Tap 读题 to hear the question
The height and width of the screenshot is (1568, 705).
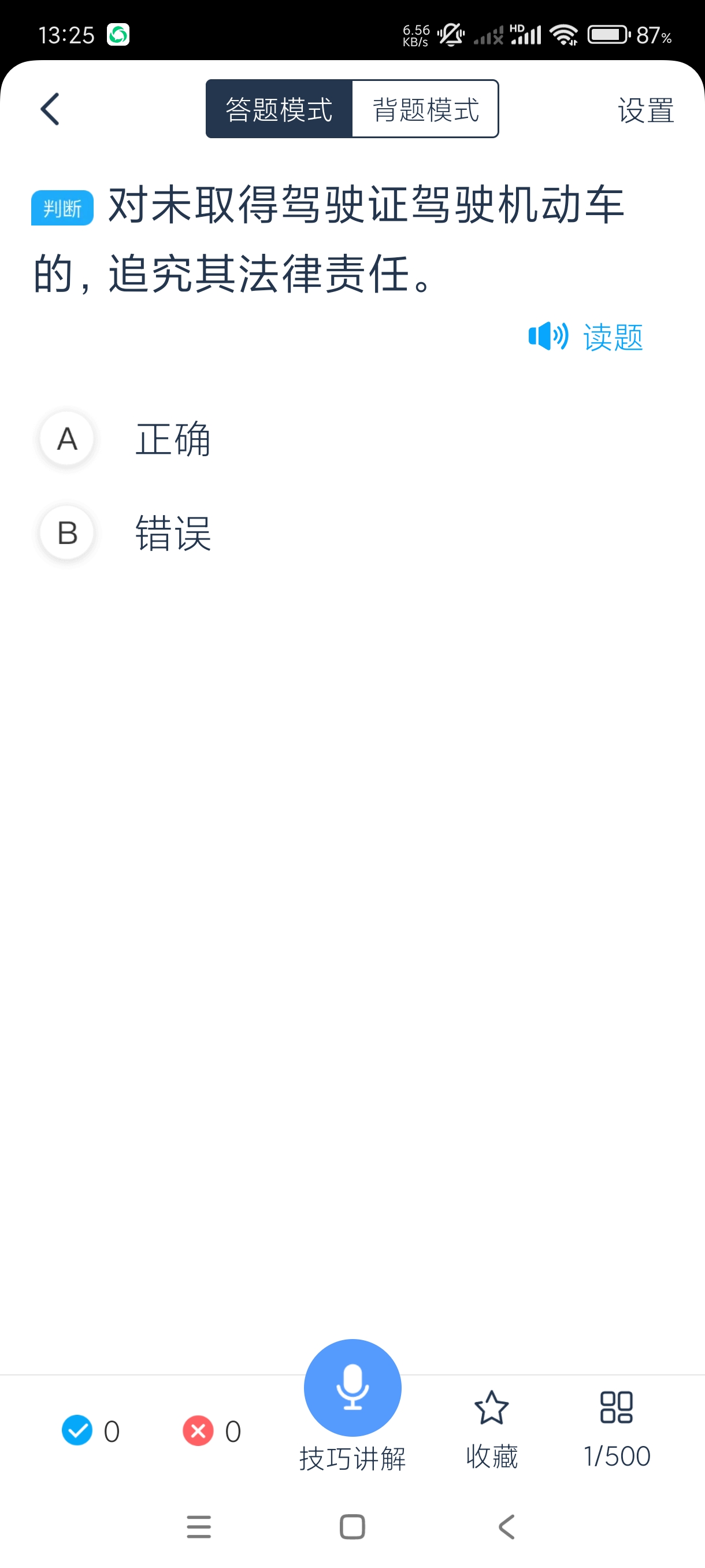click(586, 336)
